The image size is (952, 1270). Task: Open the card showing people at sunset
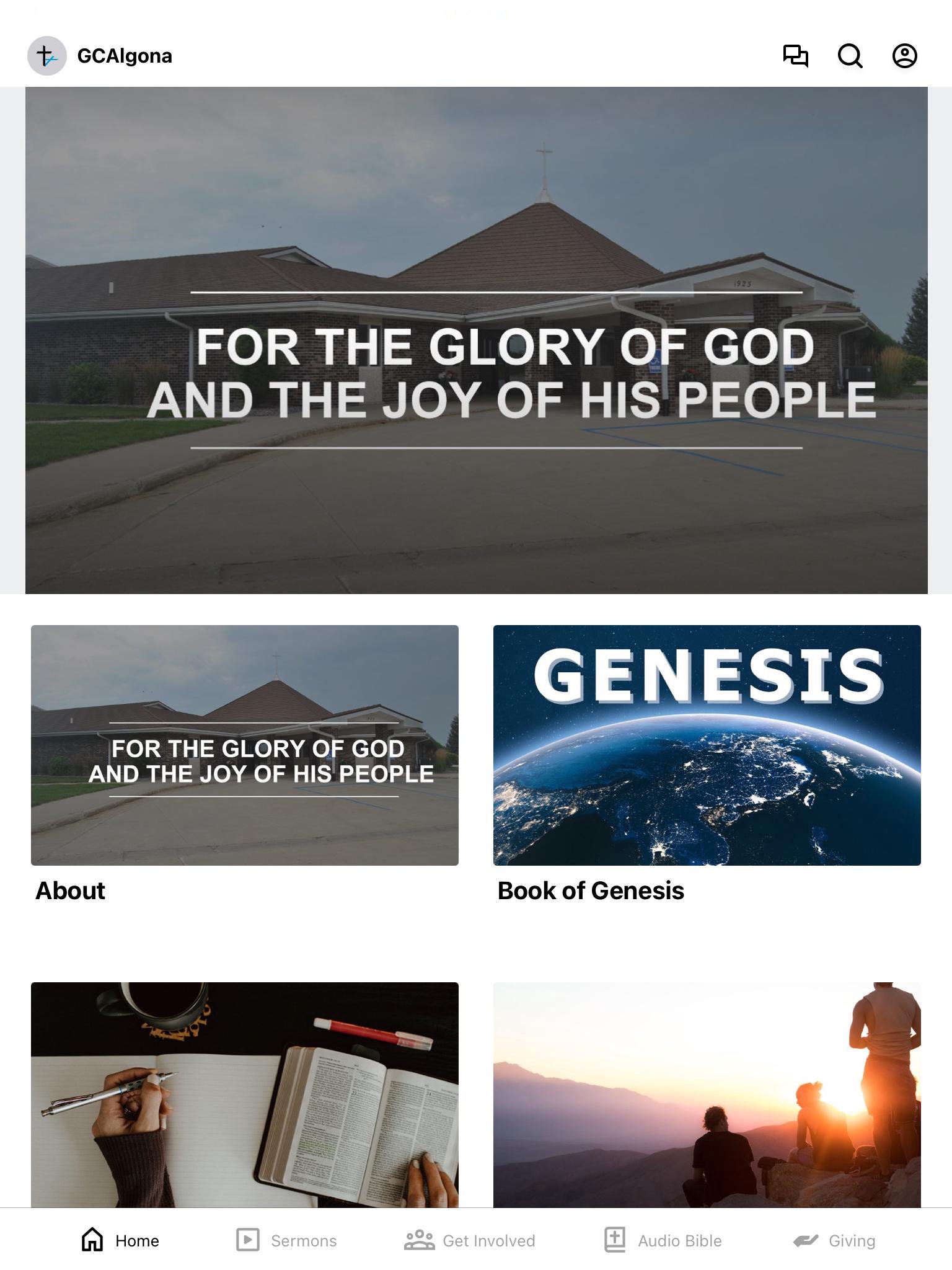pos(707,1094)
